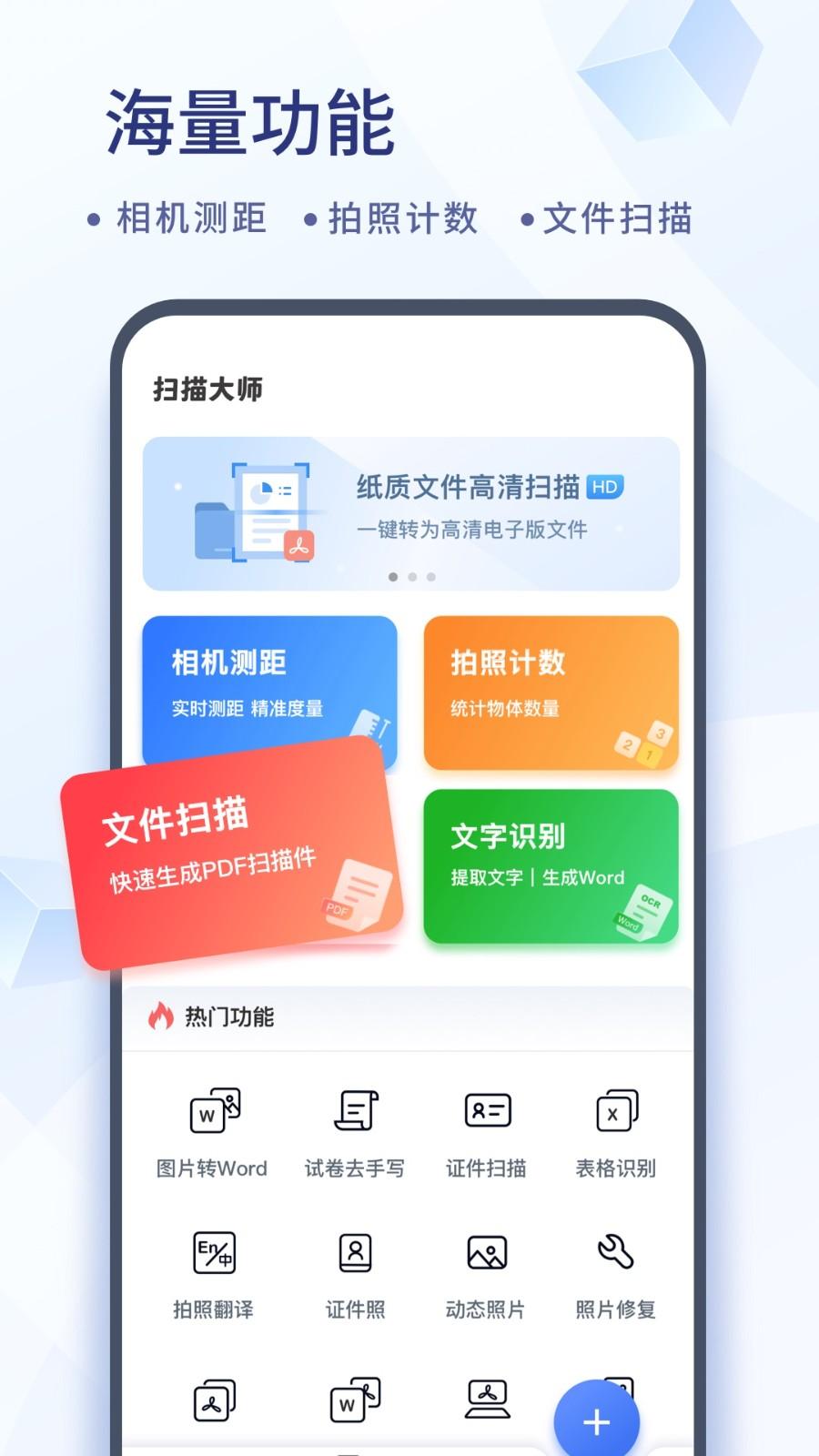Open the Word-to-PDF converter icon
This screenshot has height=1456, width=819.
[354, 1401]
